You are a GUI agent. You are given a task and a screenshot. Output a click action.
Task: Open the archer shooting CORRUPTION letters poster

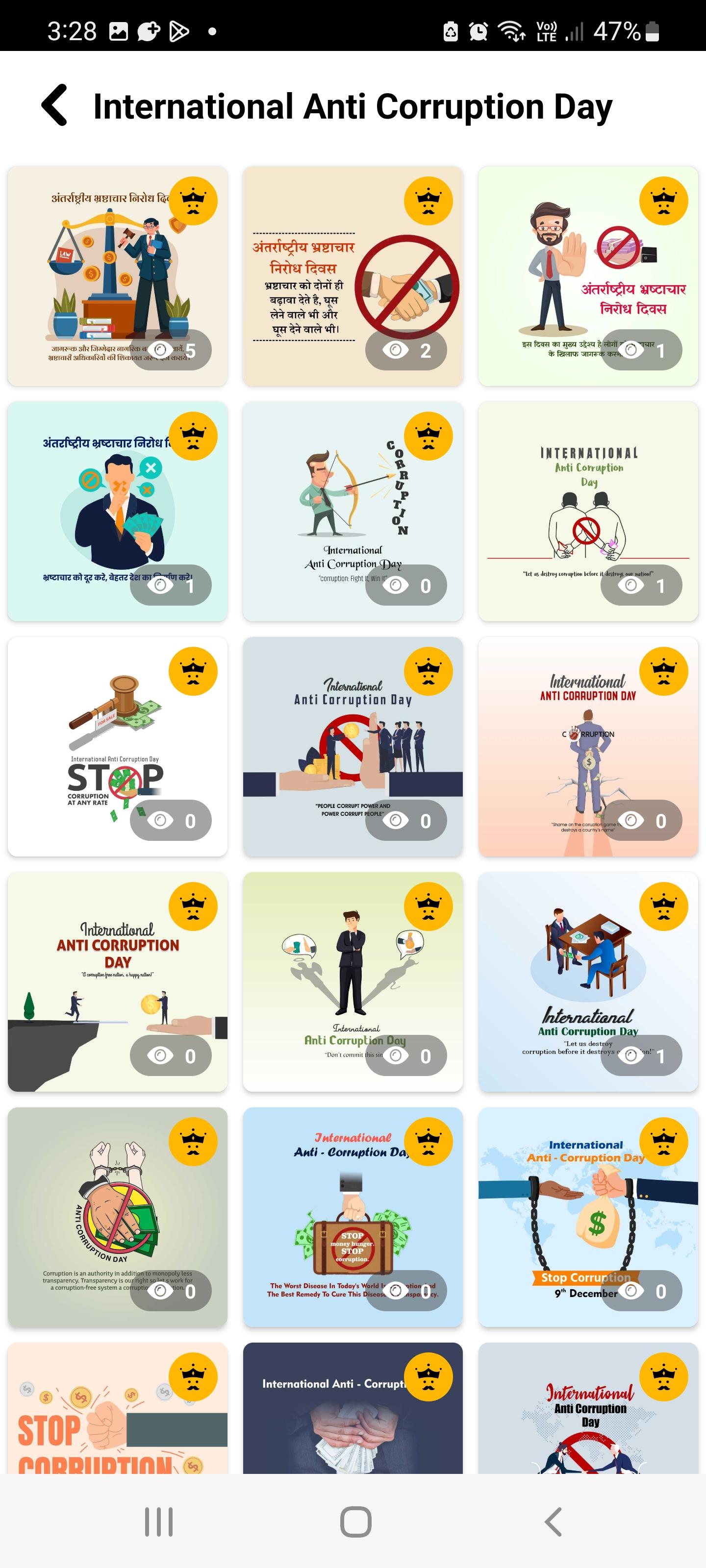pyautogui.click(x=353, y=511)
